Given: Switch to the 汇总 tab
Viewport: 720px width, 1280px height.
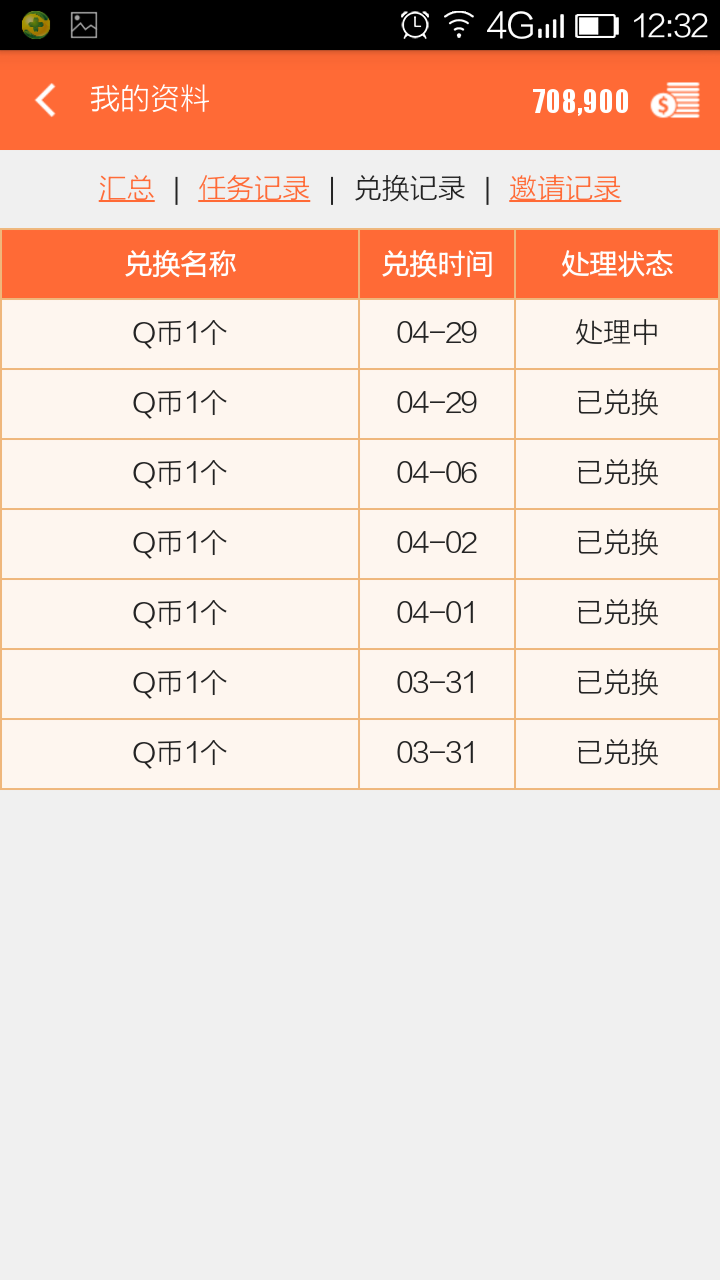Looking at the screenshot, I should coord(127,188).
